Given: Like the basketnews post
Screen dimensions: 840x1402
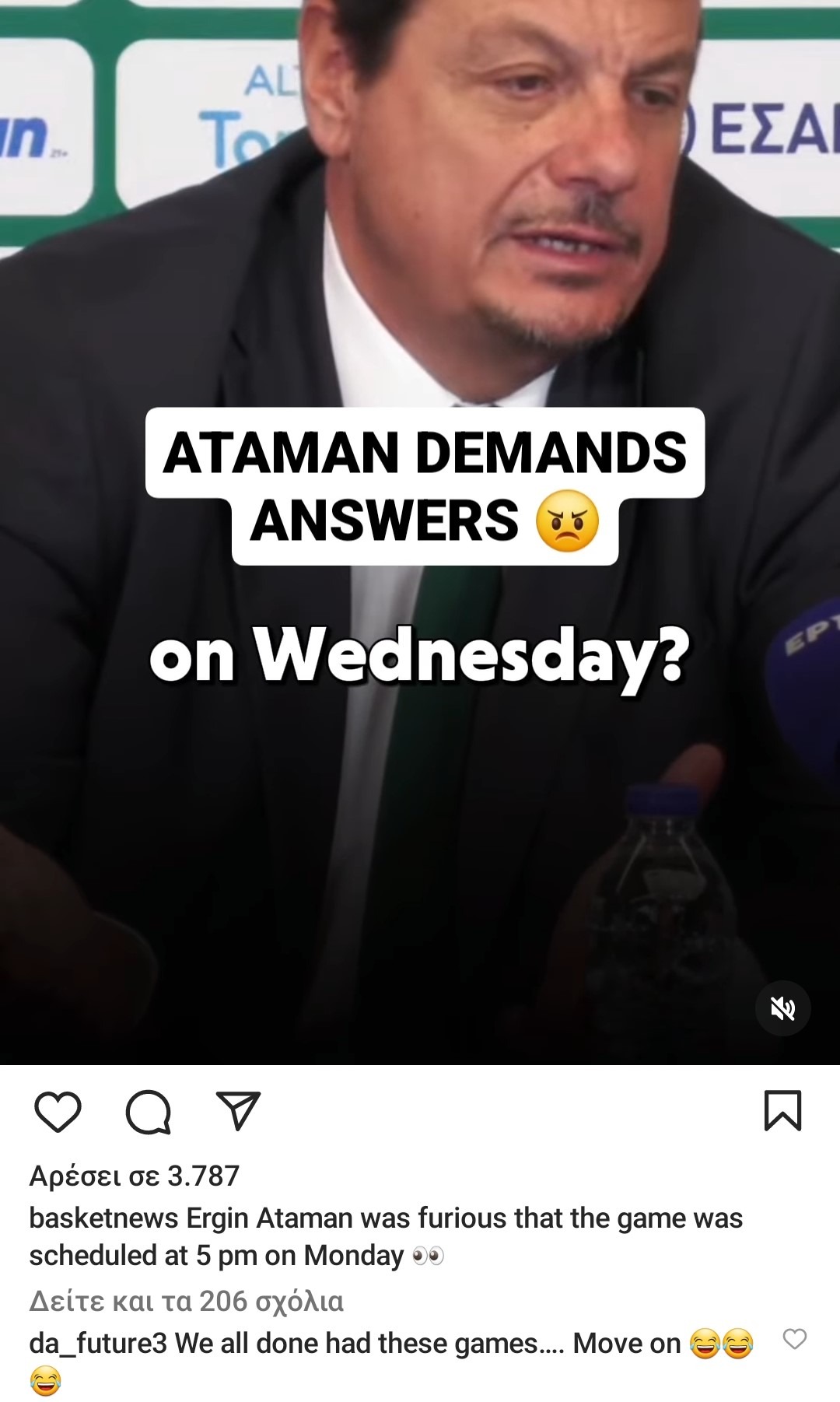Looking at the screenshot, I should (x=58, y=1111).
